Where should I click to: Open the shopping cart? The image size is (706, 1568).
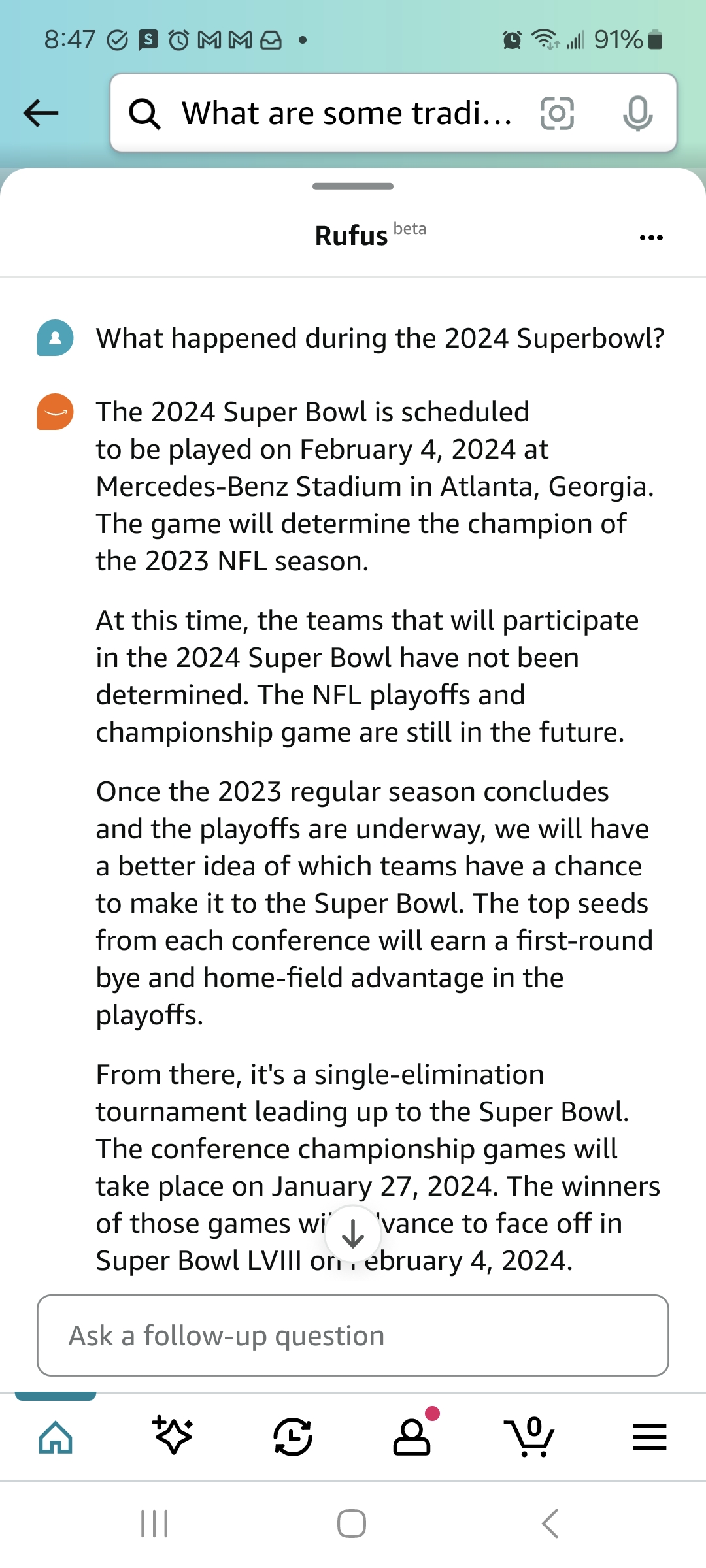point(530,1437)
